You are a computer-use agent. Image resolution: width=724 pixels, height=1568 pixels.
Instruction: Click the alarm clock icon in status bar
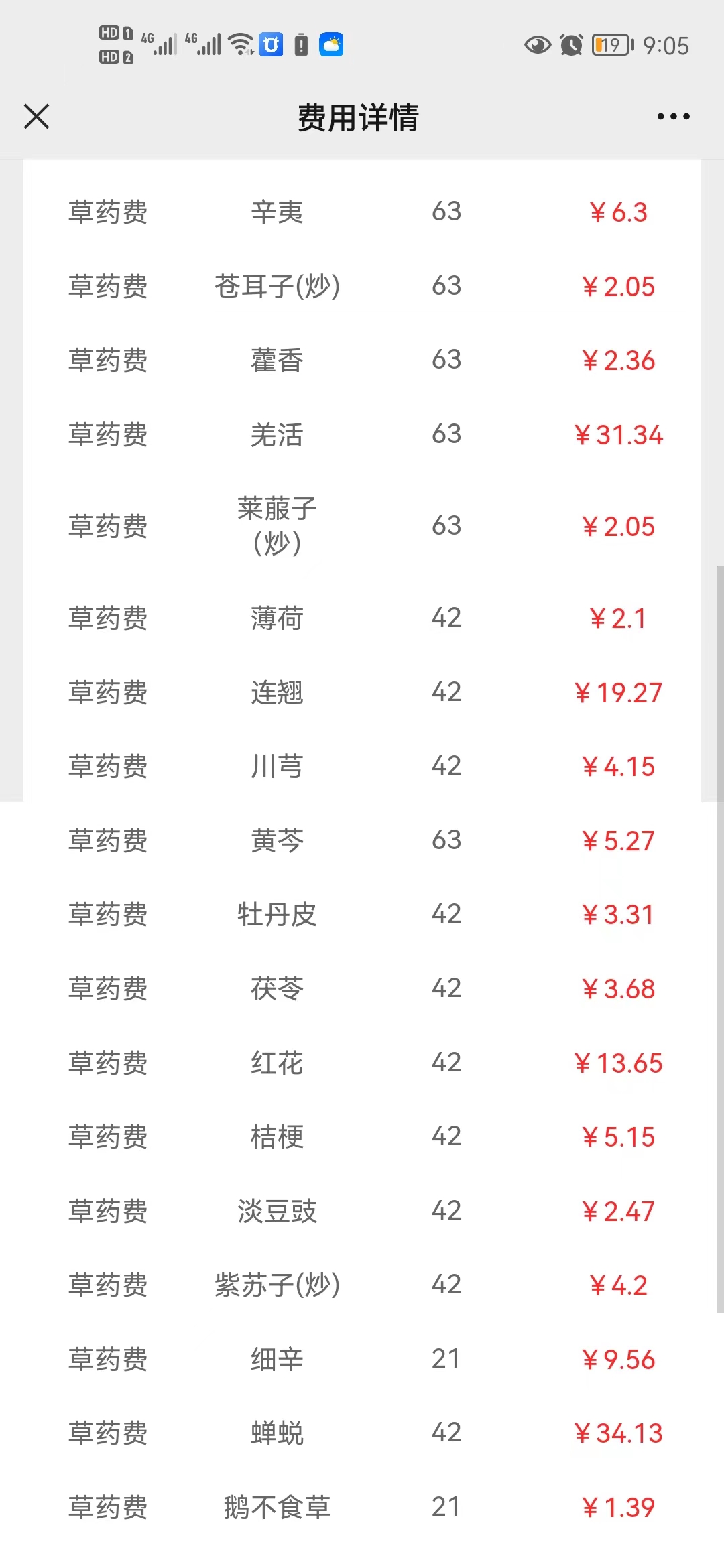[570, 44]
